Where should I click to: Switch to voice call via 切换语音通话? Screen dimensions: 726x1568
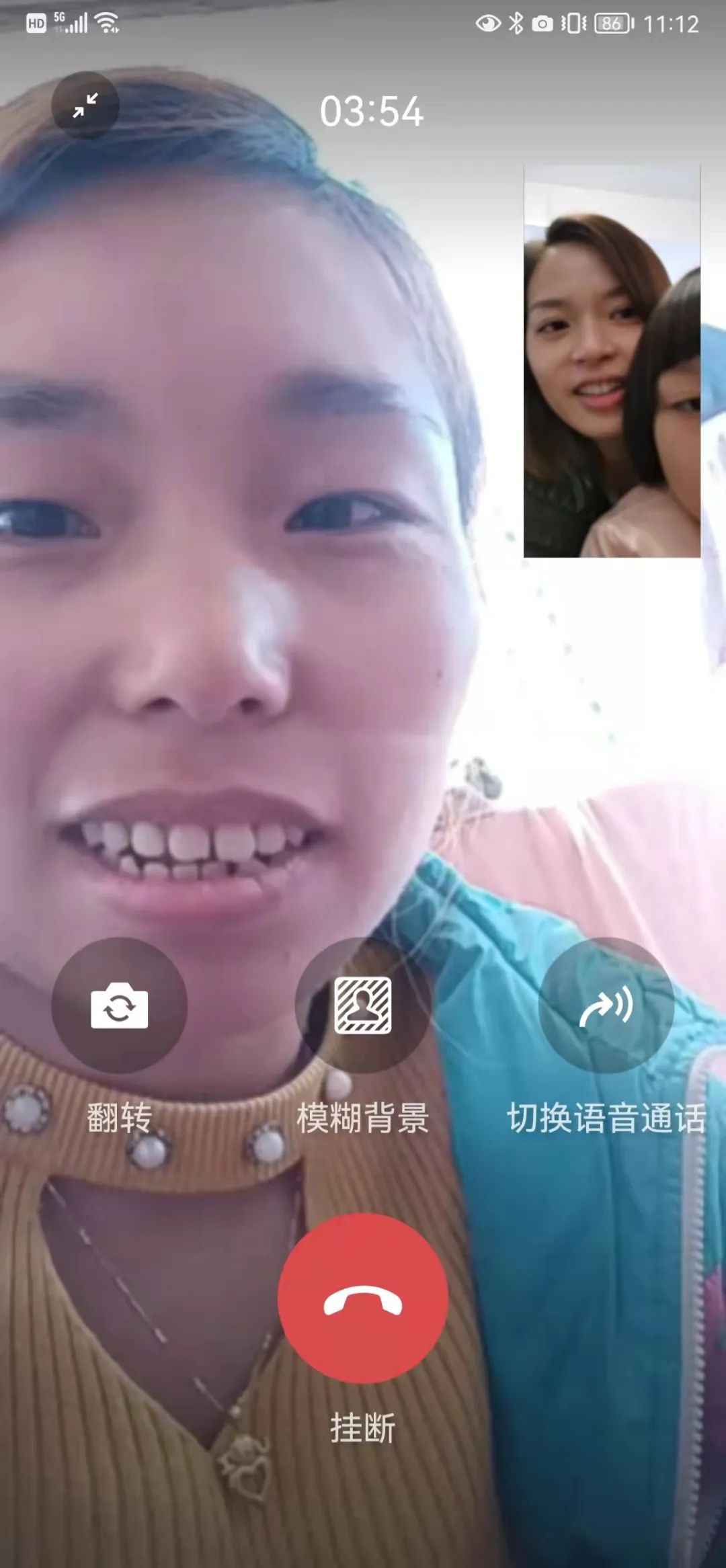coord(606,1005)
